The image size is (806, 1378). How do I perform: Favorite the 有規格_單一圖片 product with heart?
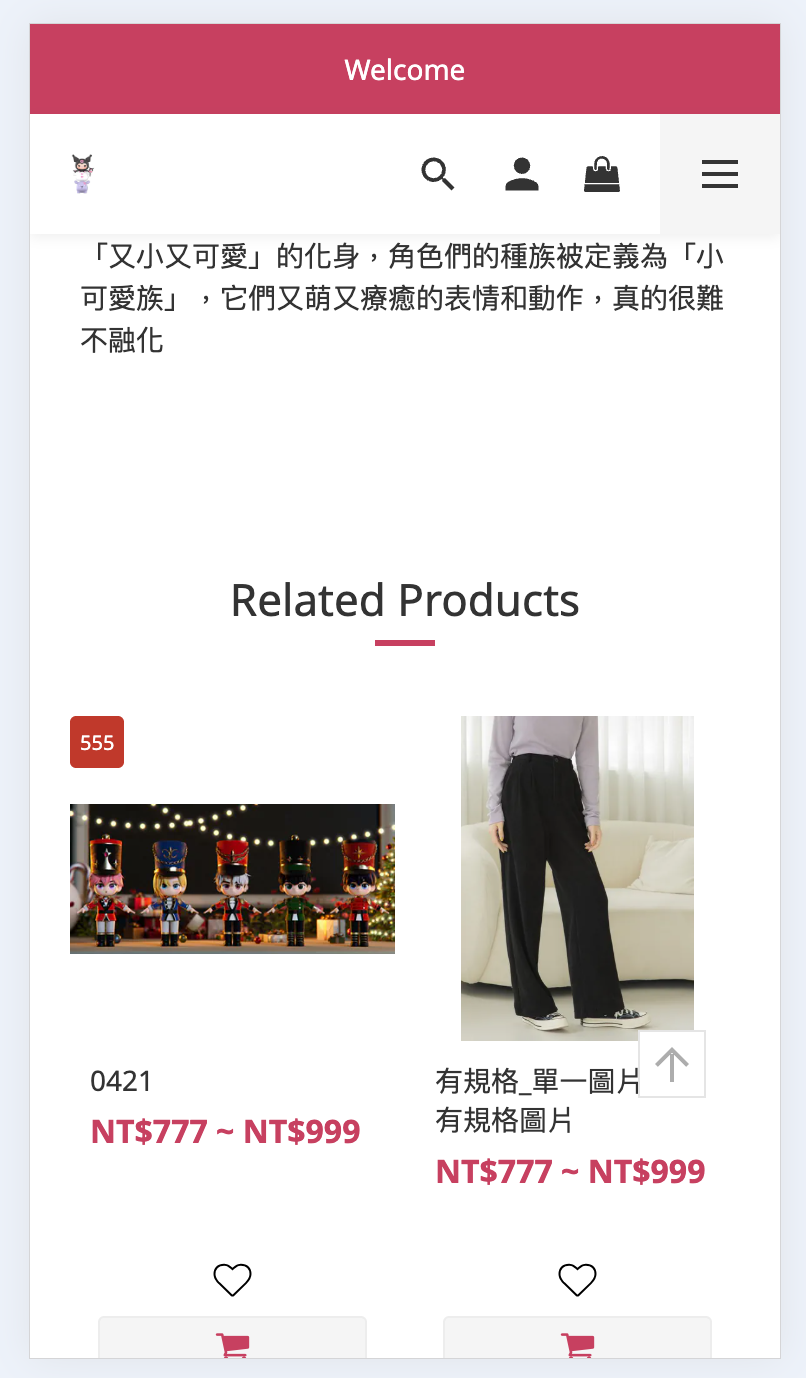point(577,1280)
